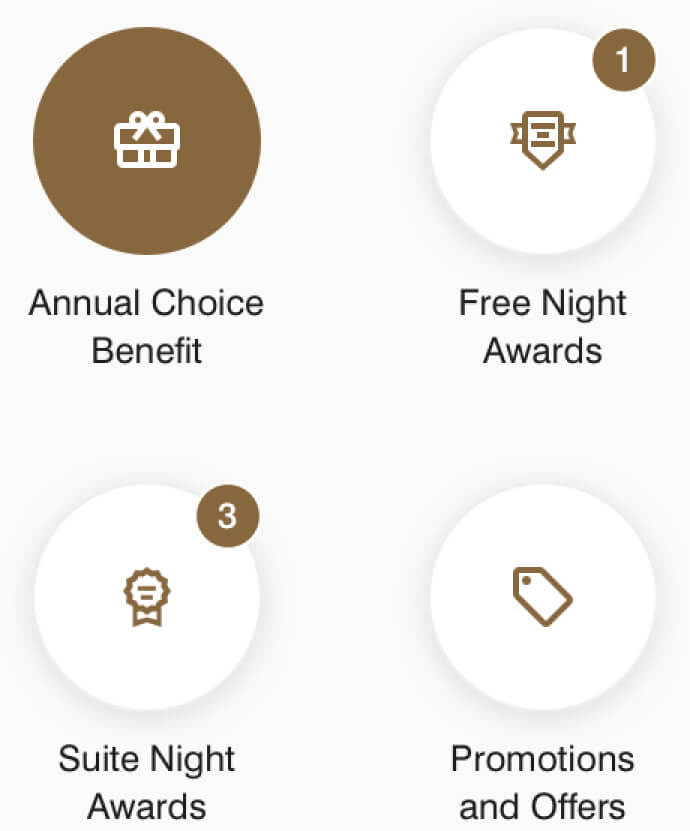Select Suite Night Awards

(147, 597)
